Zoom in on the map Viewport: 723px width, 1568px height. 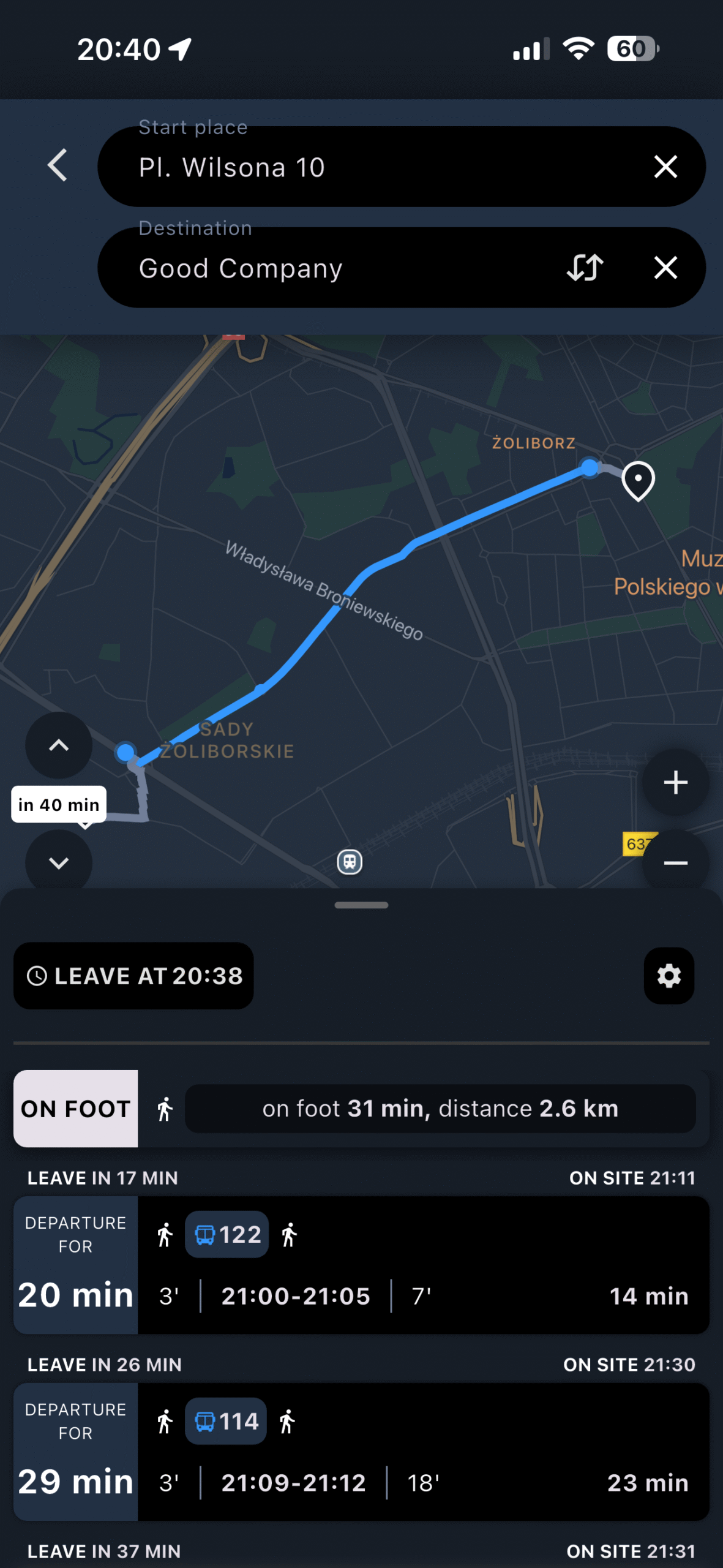(675, 782)
